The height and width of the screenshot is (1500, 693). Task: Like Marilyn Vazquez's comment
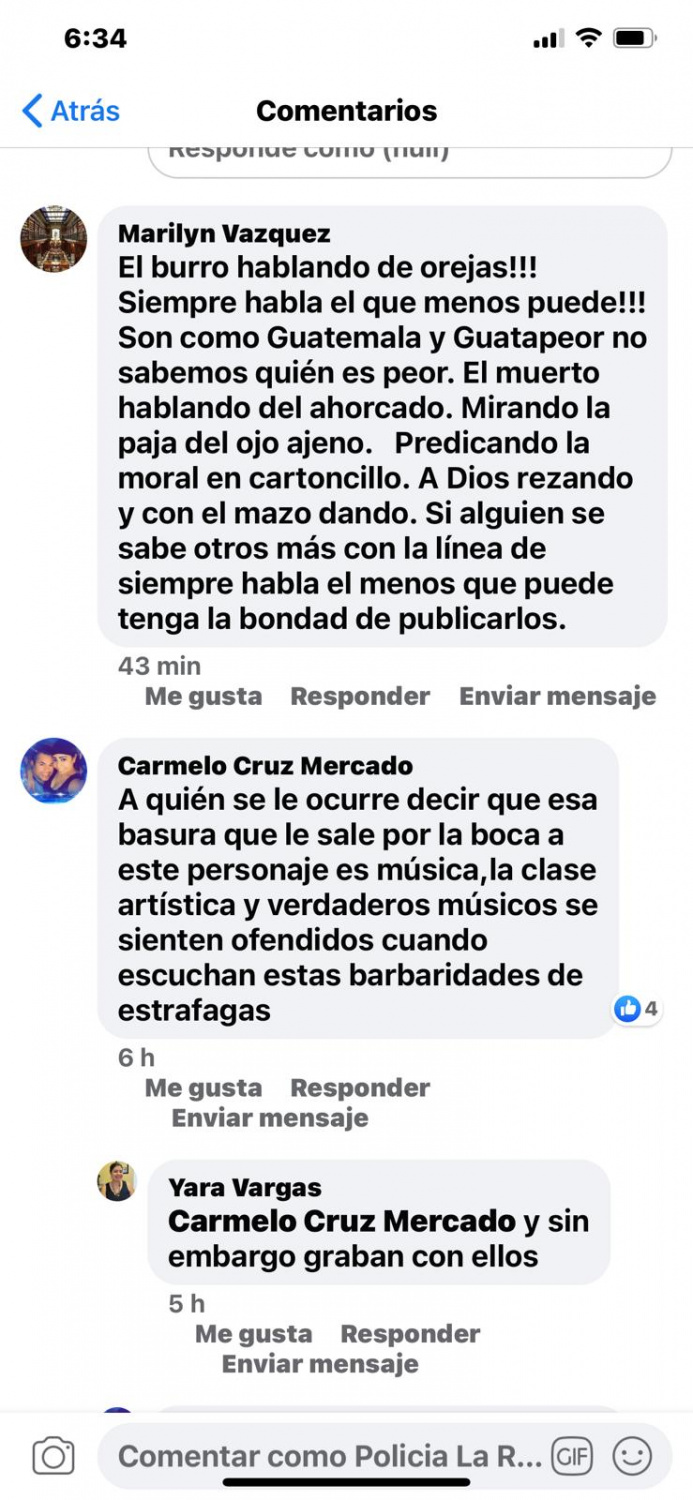[x=203, y=696]
